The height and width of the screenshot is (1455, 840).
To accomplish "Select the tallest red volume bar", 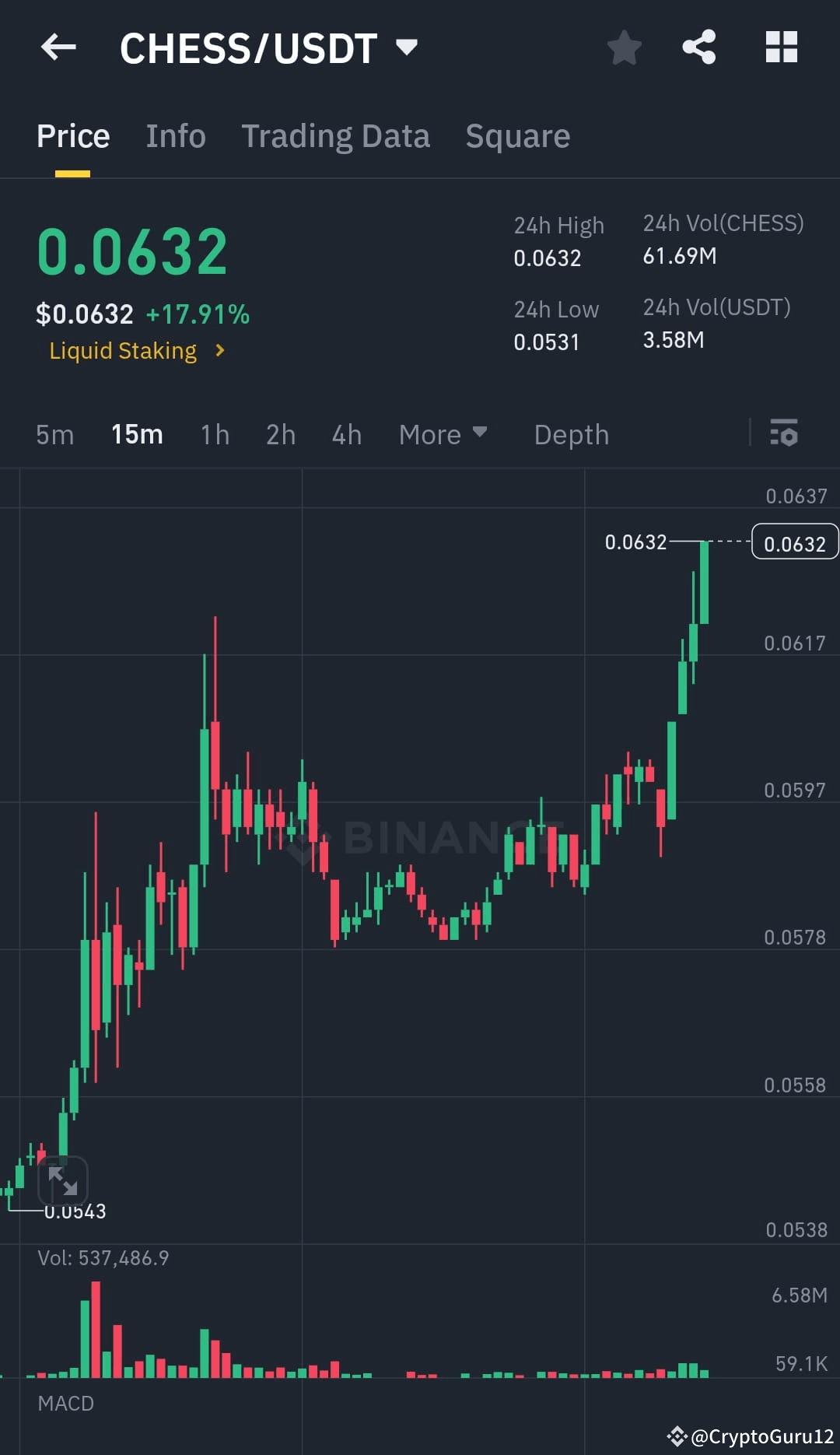I will coord(95,1323).
